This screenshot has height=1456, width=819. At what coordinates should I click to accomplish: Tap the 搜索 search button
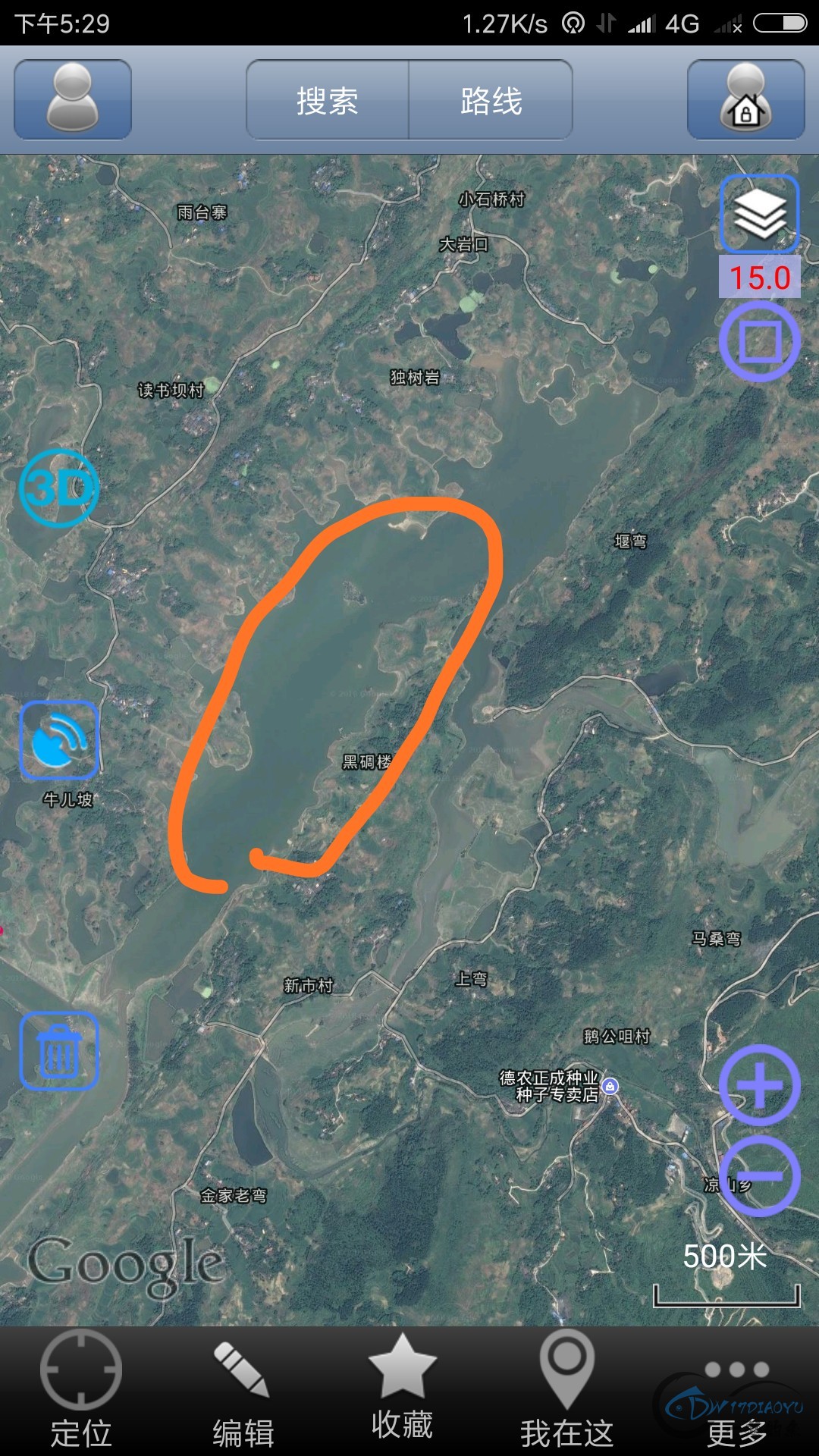pyautogui.click(x=328, y=100)
